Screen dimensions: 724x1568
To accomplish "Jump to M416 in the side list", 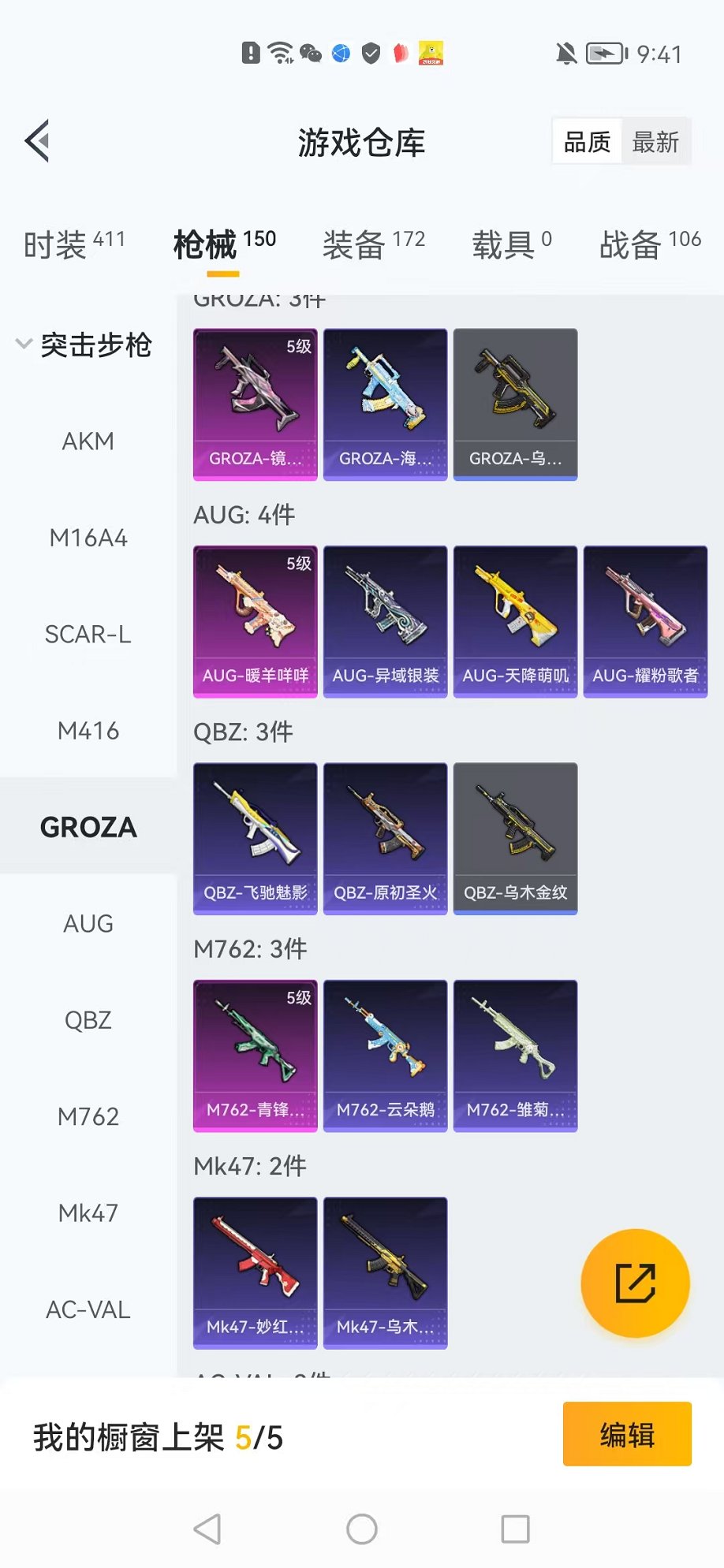I will (88, 731).
